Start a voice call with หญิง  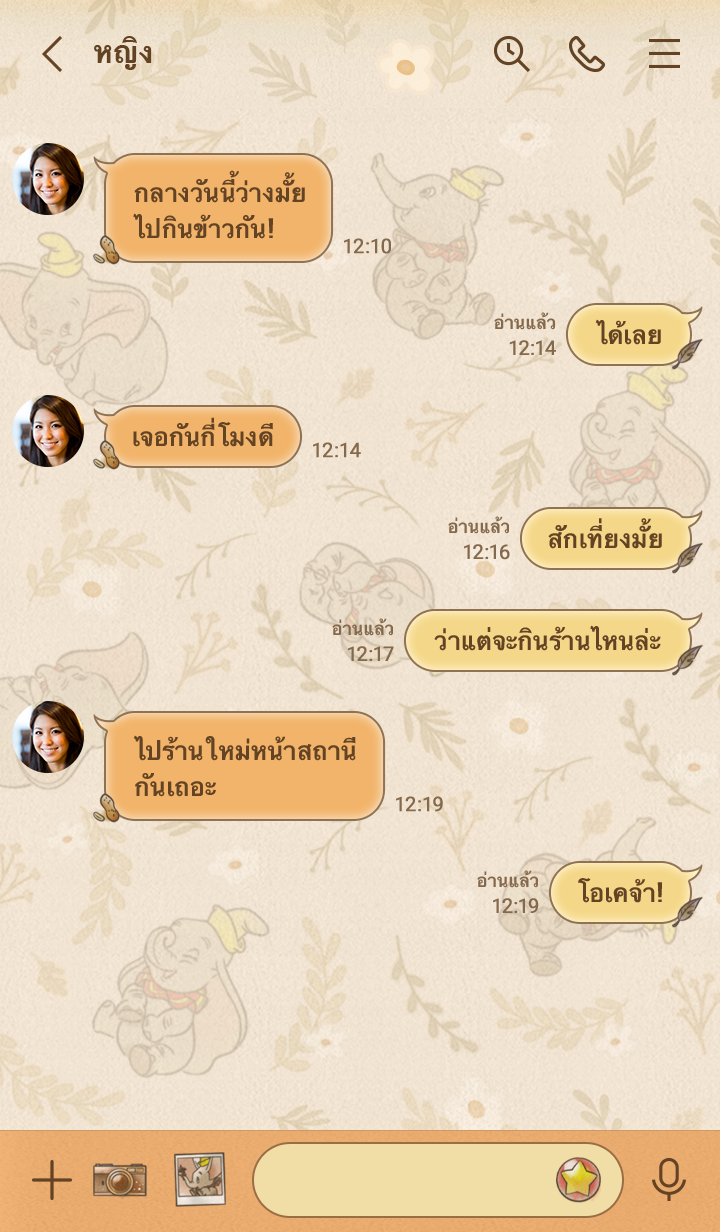pos(587,54)
